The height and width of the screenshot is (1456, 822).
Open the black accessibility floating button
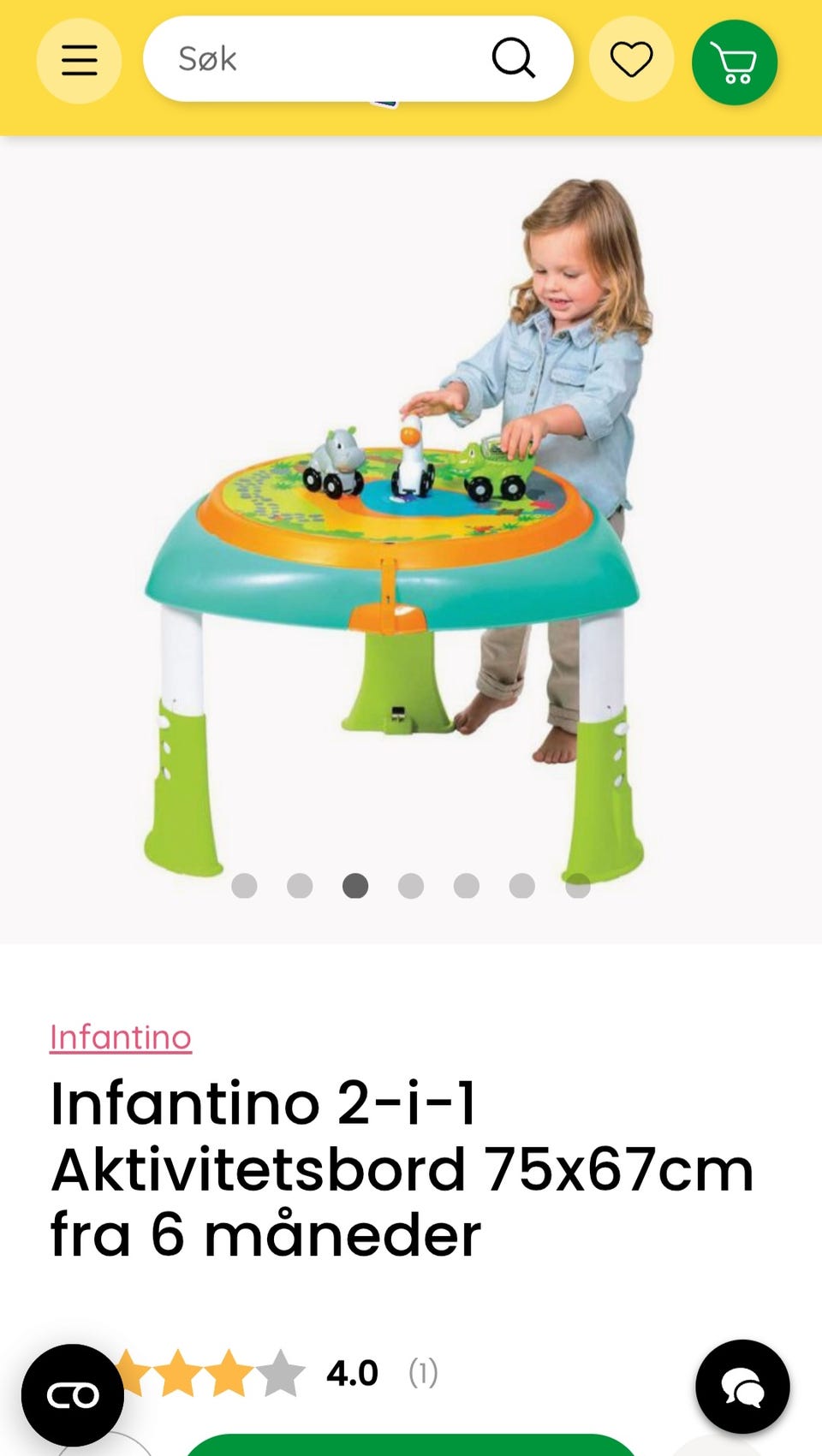coord(73,1395)
